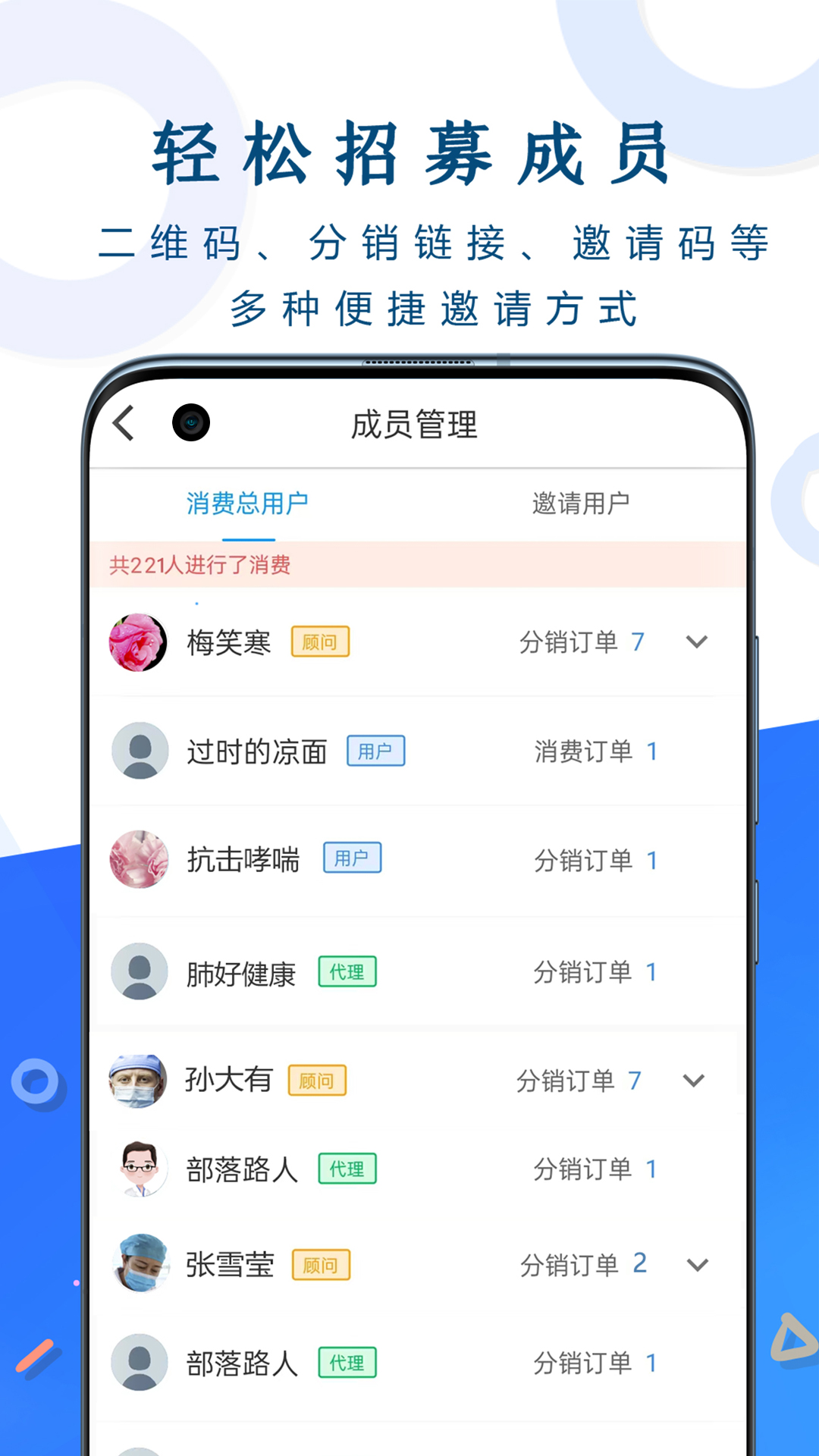Select the 用户 badge beside 抗击哮喘
This screenshot has height=1456, width=819.
(x=352, y=857)
